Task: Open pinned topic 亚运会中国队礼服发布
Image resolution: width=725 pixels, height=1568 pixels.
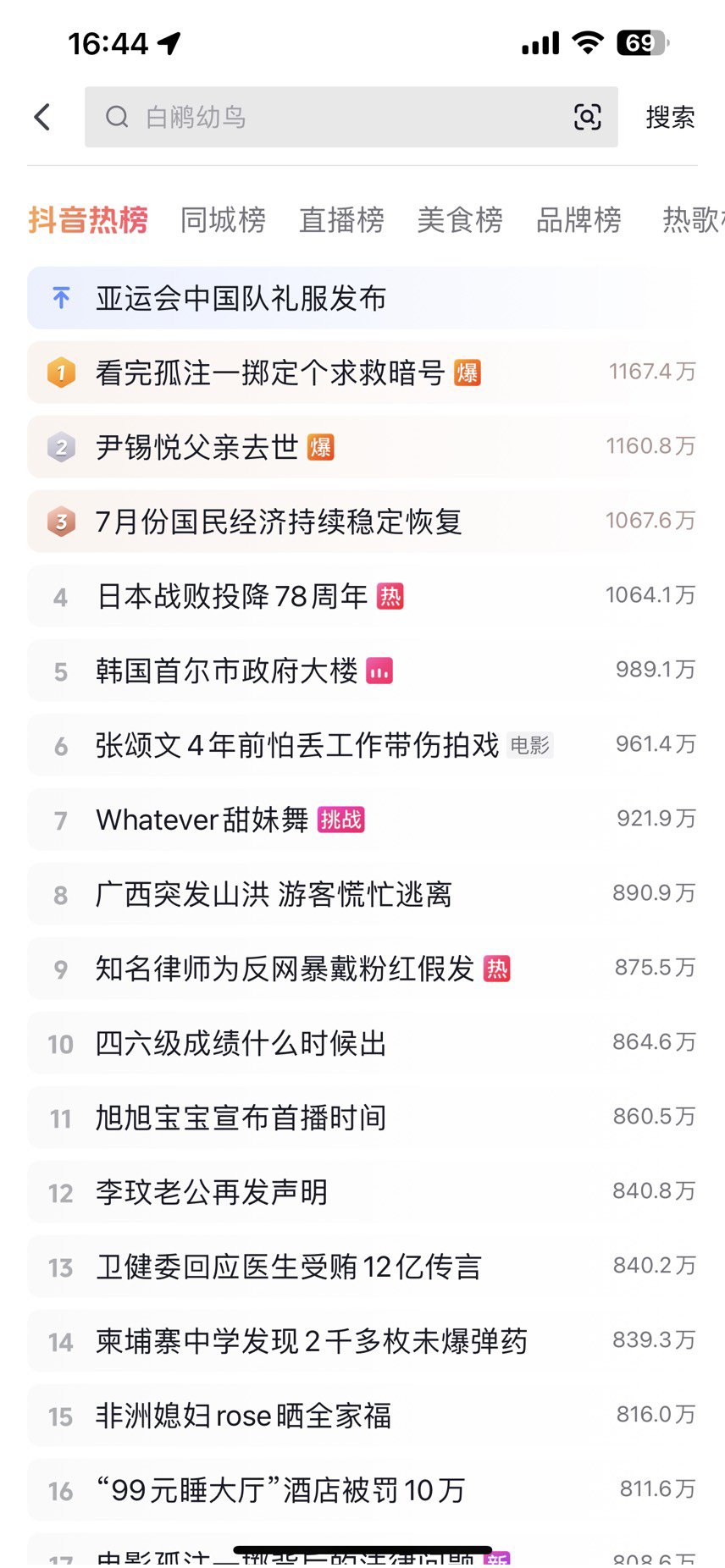Action: pos(362,298)
